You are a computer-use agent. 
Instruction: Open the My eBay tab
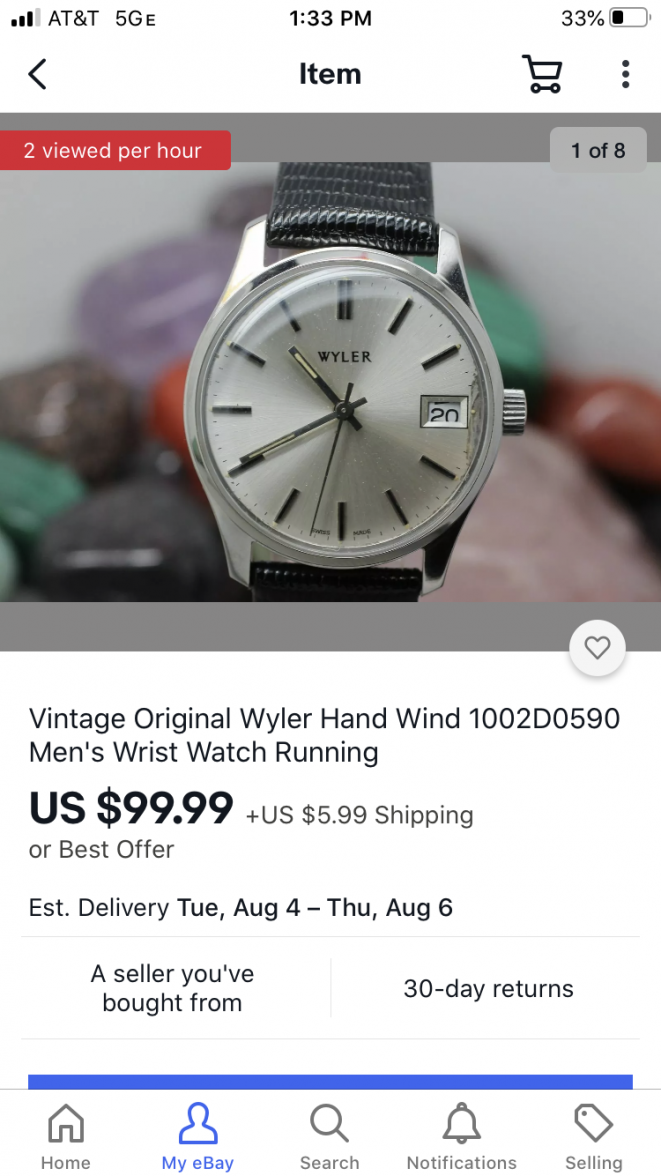198,1137
